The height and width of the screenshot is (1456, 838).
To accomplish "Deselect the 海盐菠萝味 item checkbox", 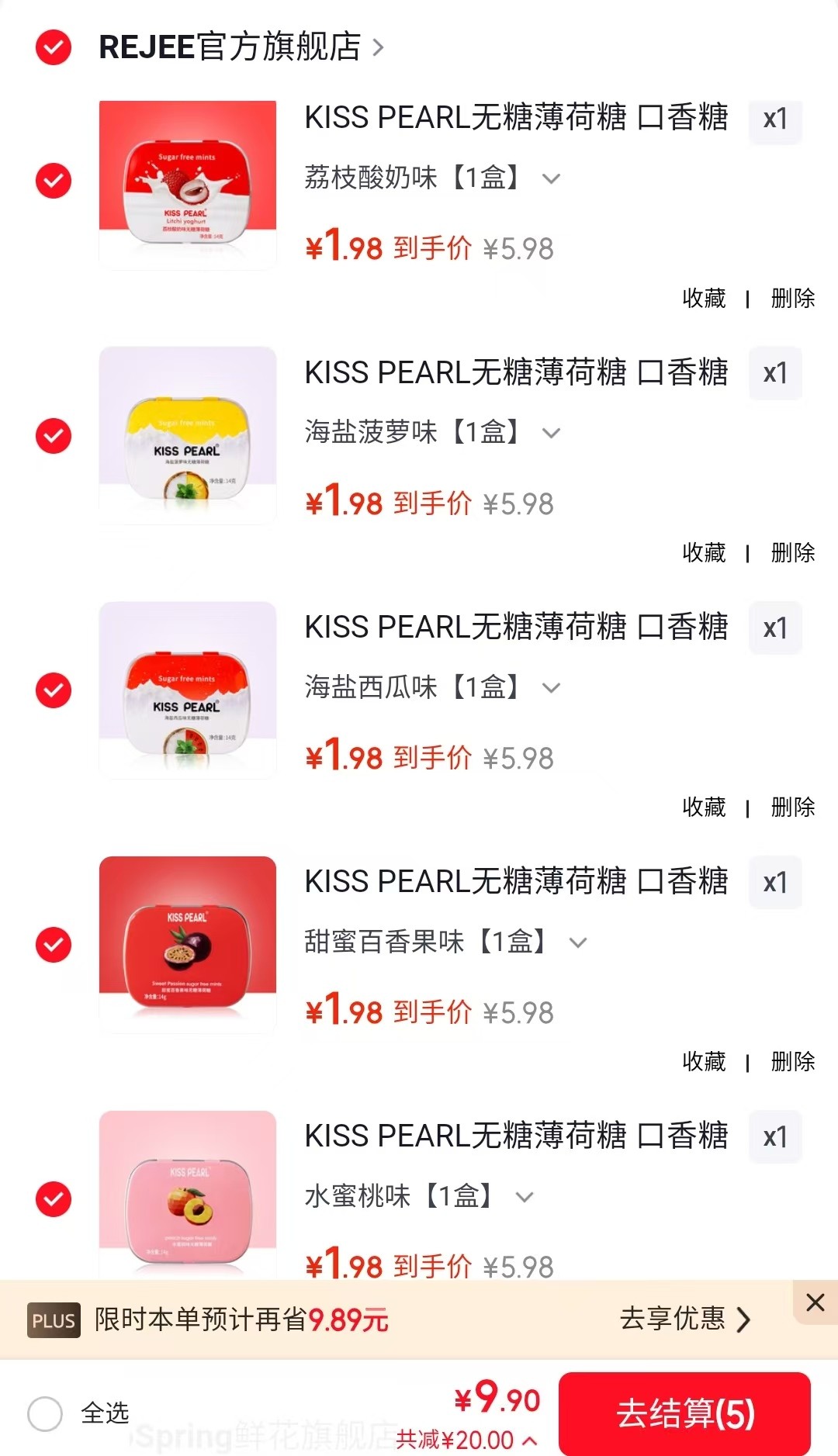I will tap(54, 435).
